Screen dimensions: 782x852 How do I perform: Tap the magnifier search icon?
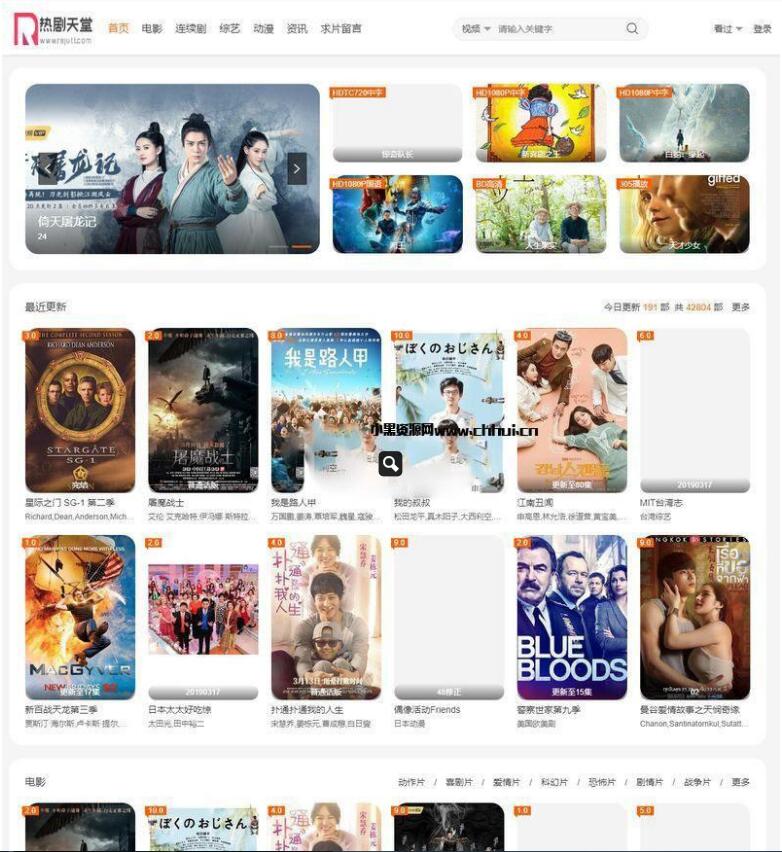click(x=632, y=29)
